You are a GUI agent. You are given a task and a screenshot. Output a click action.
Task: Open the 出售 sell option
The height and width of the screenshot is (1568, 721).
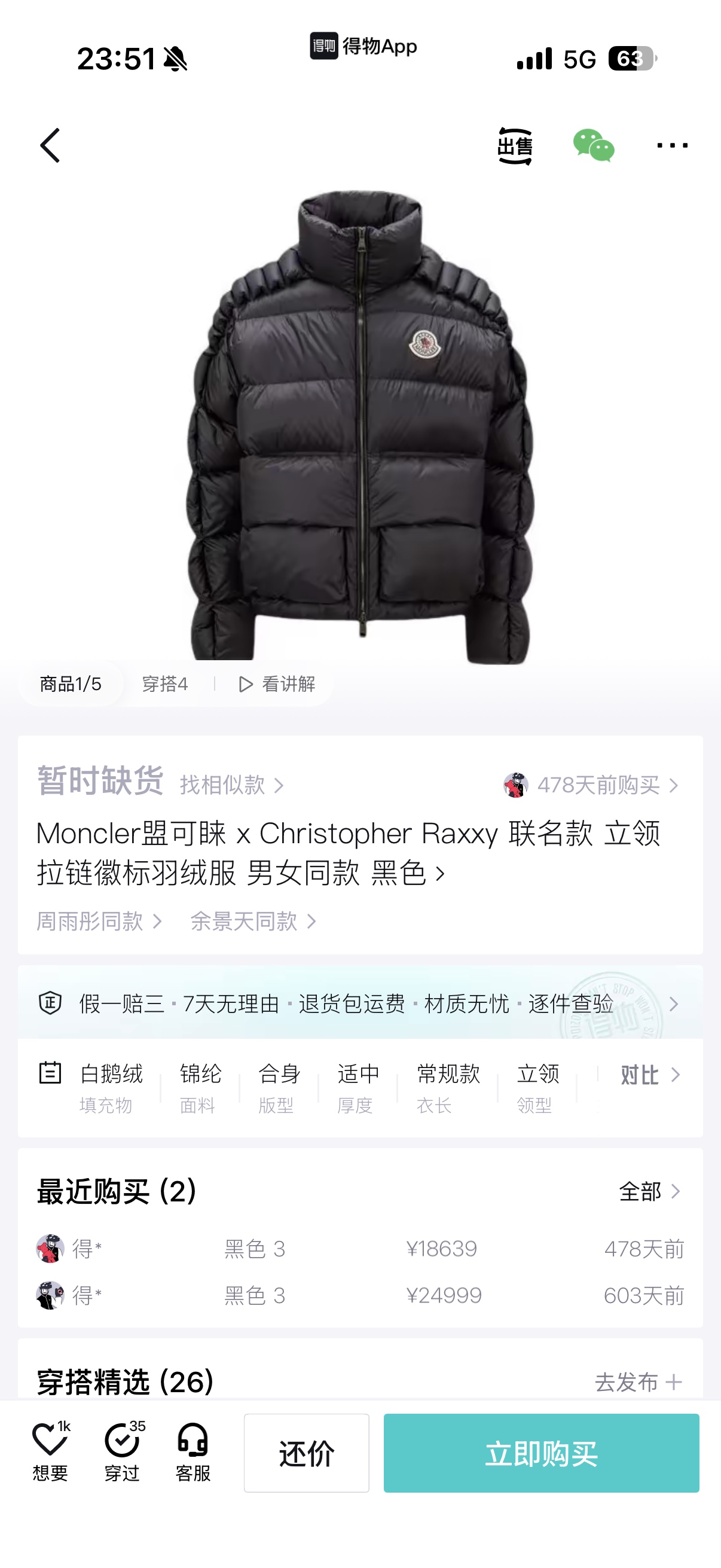coord(514,146)
